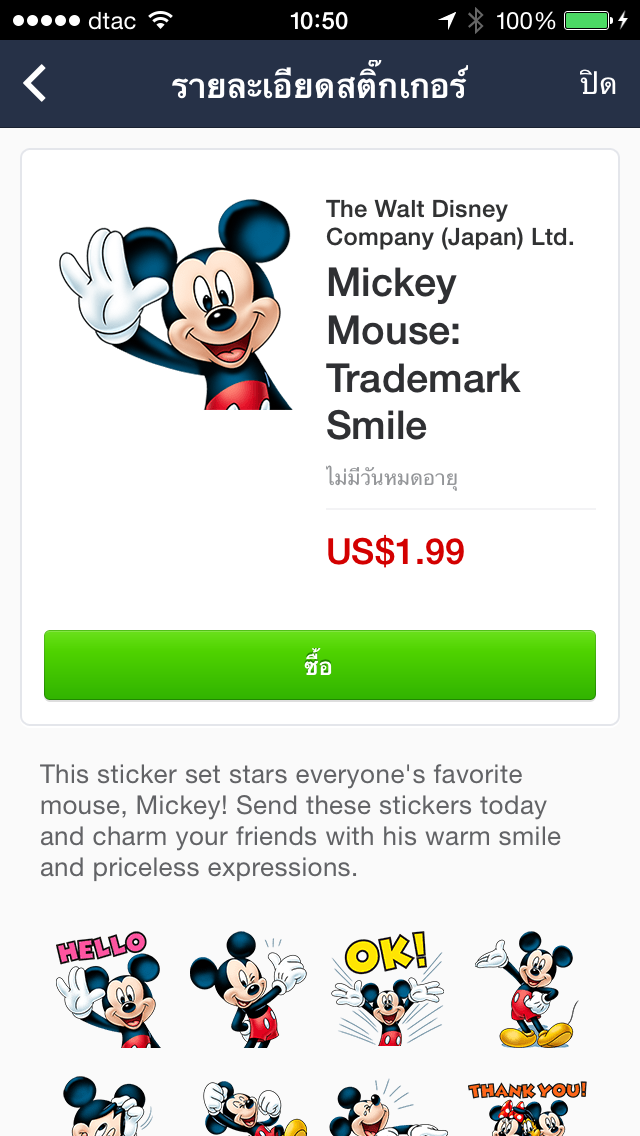The height and width of the screenshot is (1136, 640).
Task: Close the sticker details with ปิด
Action: point(597,84)
